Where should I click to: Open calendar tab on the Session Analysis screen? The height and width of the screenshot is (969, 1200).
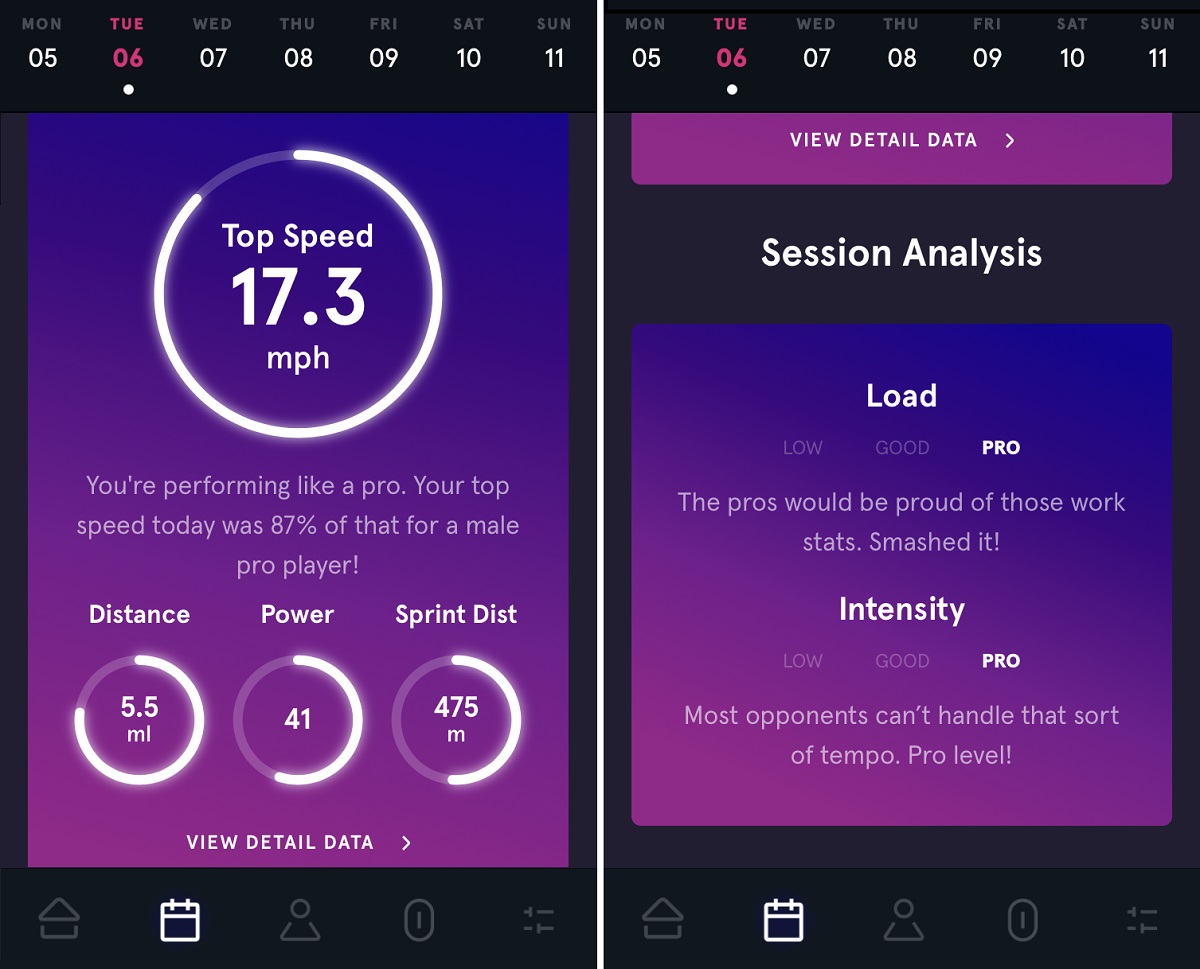783,919
